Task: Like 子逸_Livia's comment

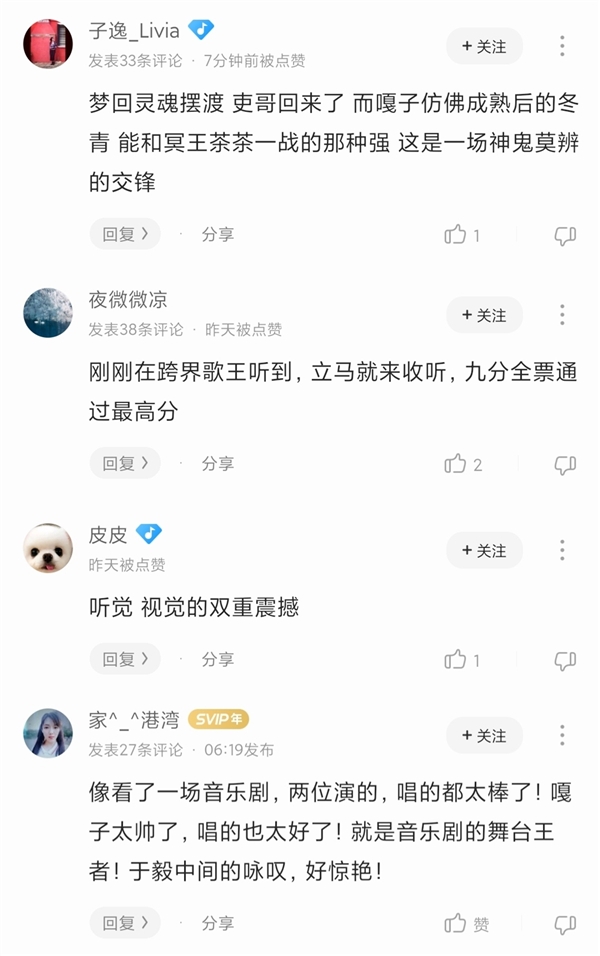Action: point(457,235)
